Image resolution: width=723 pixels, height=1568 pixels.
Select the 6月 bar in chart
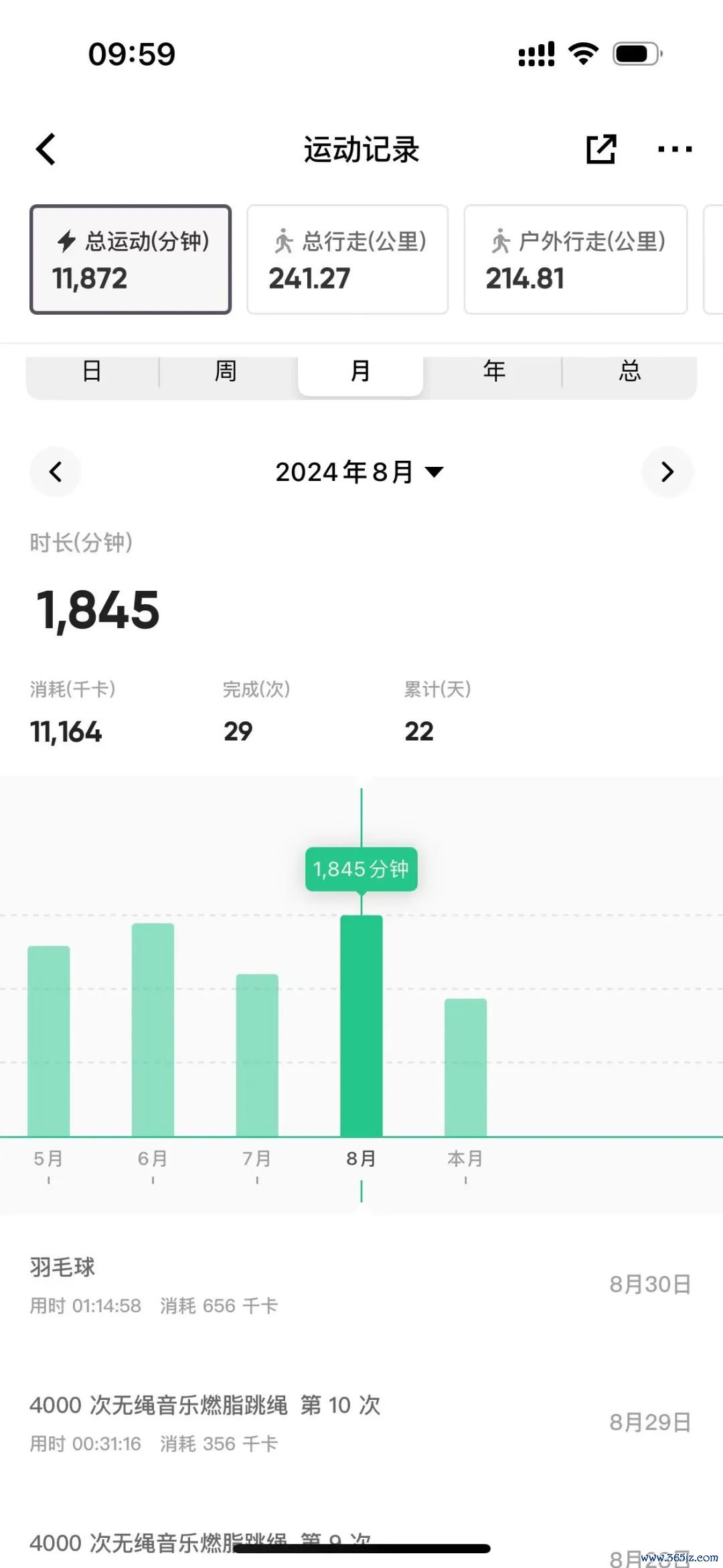(153, 1031)
